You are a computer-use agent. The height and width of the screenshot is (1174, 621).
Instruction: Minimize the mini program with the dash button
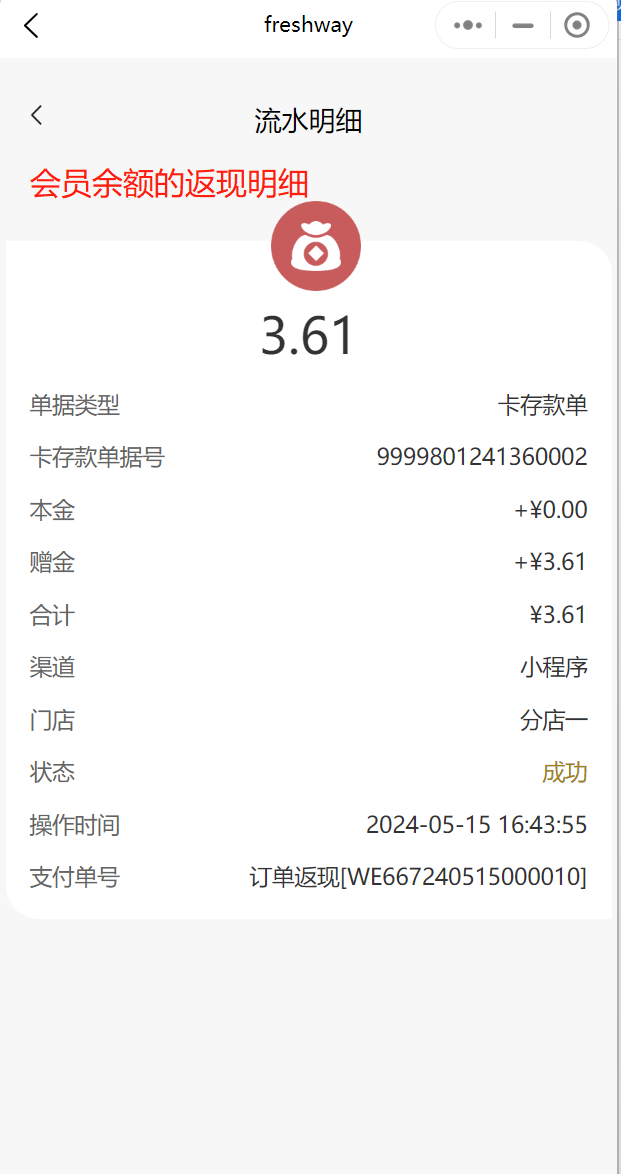click(x=523, y=25)
